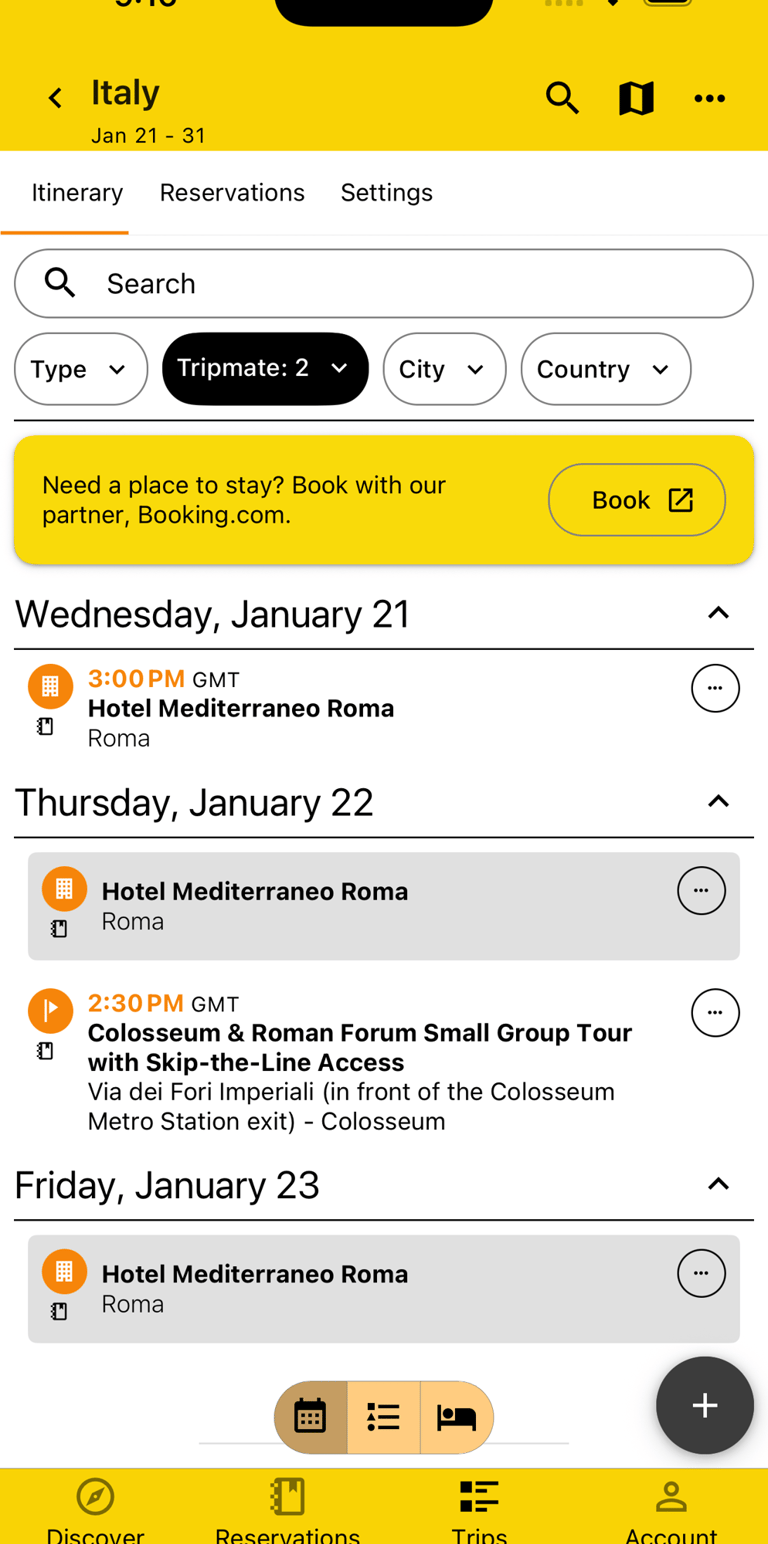768x1544 pixels.
Task: Collapse the Wednesday, January 21 section
Action: (719, 612)
